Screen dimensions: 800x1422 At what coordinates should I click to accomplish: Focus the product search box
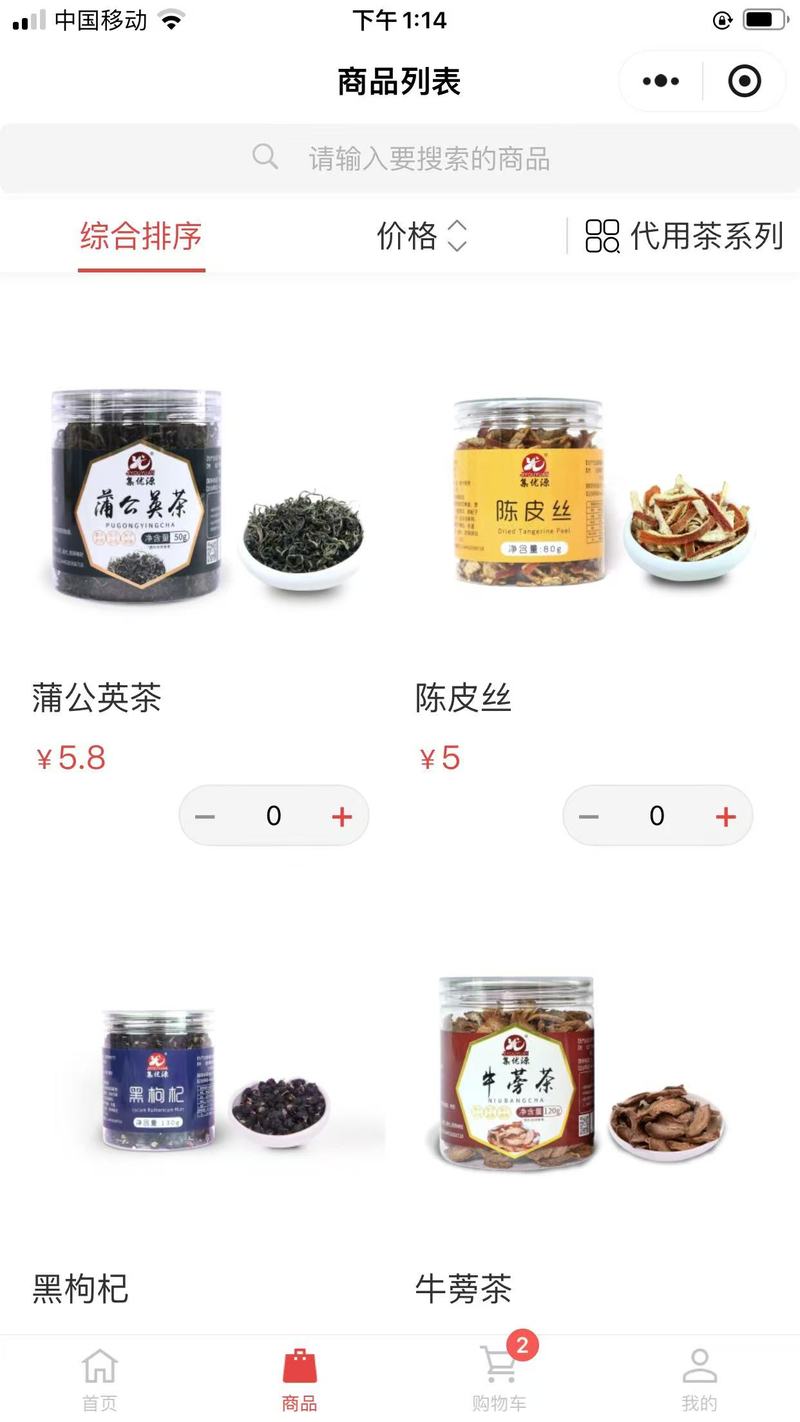pos(400,158)
